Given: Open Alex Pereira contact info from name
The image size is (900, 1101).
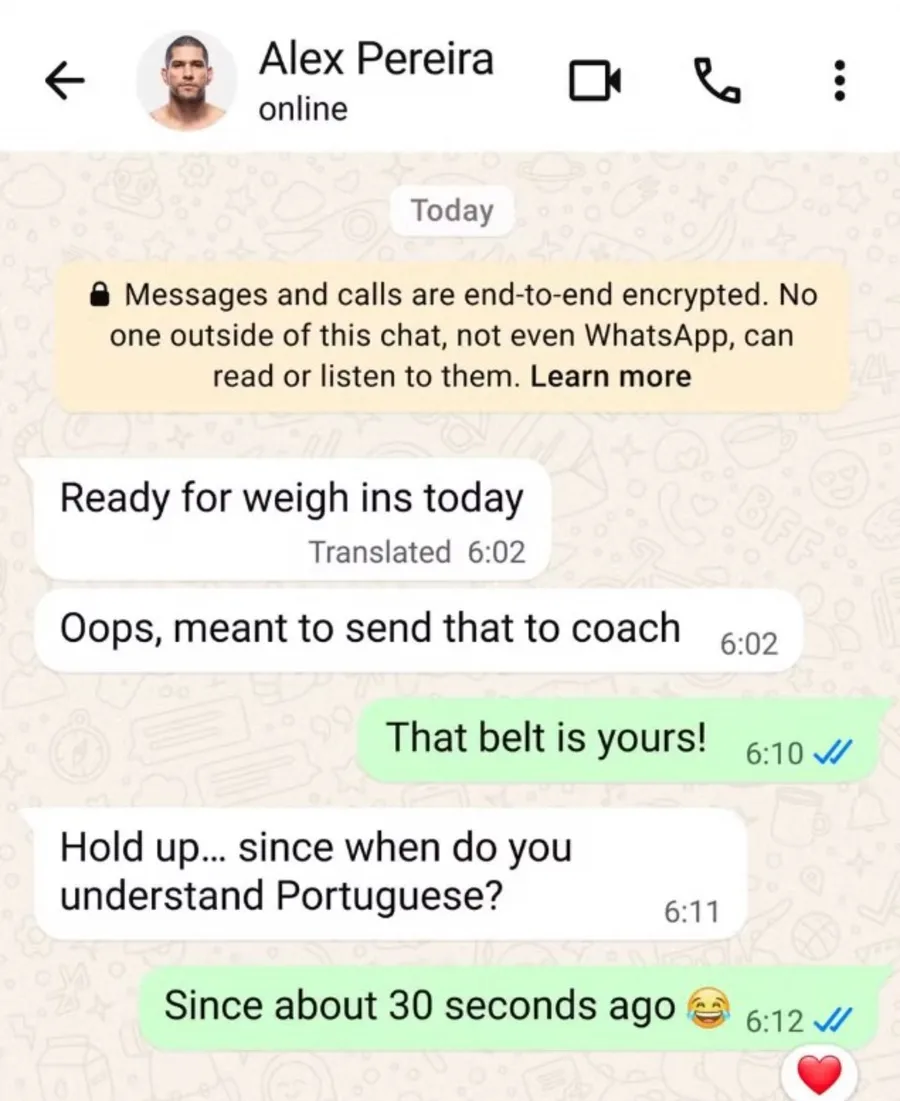Looking at the screenshot, I should pyautogui.click(x=376, y=60).
